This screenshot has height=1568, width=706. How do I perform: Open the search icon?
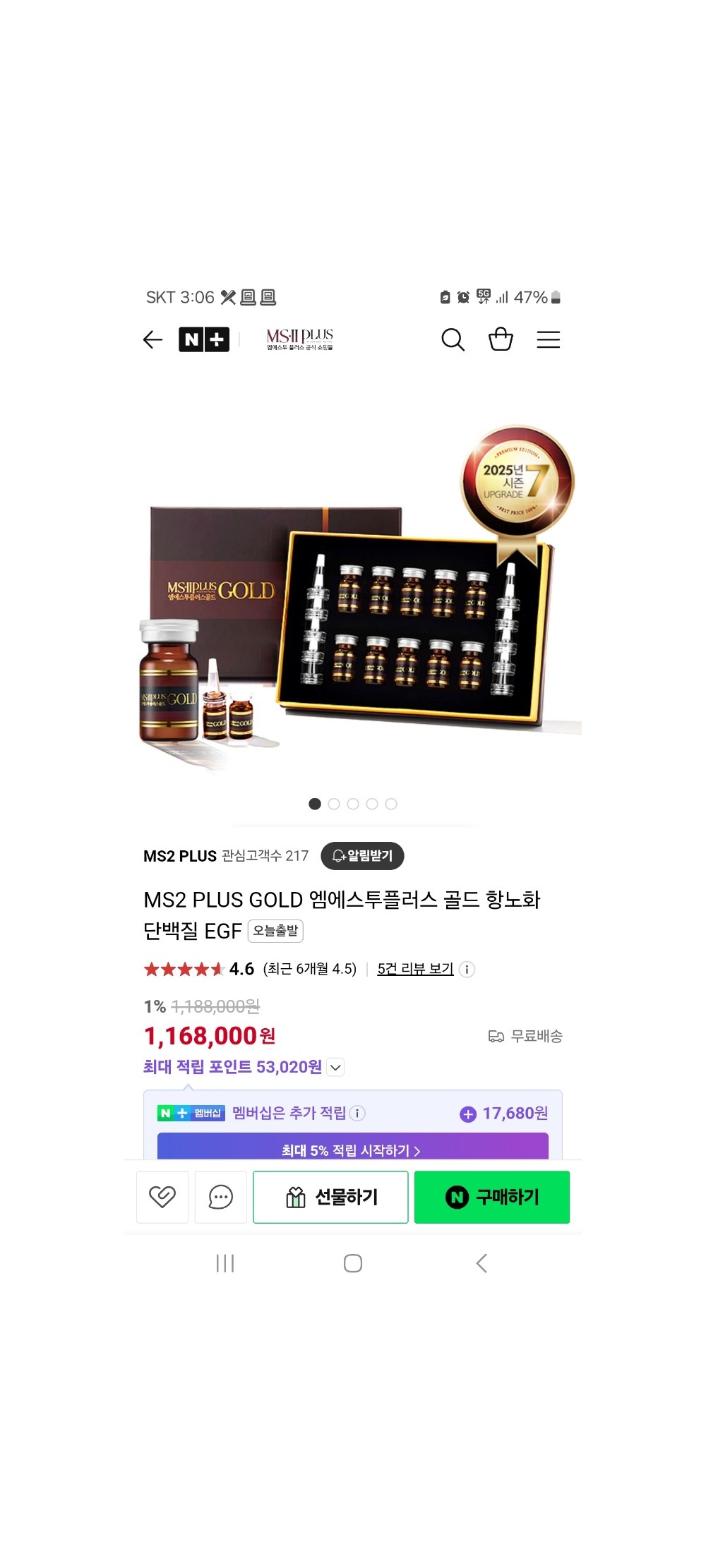point(453,339)
